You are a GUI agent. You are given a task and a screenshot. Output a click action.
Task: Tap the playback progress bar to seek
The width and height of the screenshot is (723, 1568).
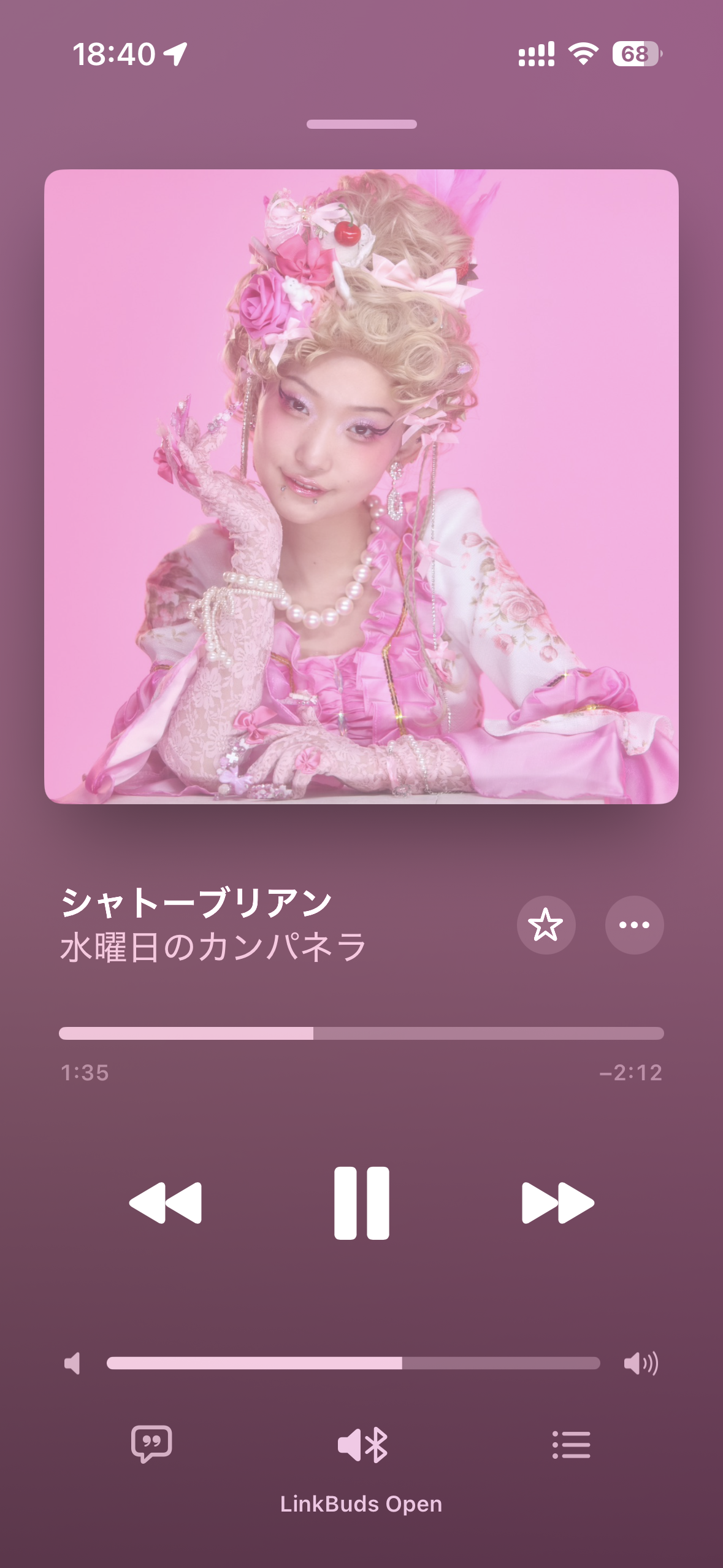pos(361,1034)
